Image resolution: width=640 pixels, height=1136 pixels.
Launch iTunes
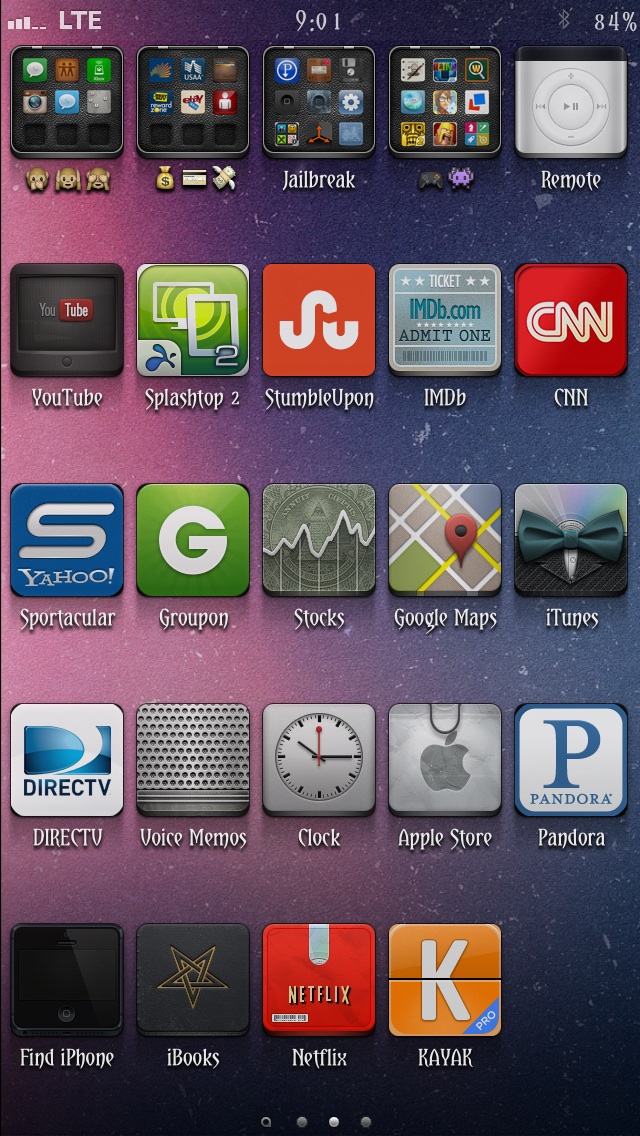[571, 540]
